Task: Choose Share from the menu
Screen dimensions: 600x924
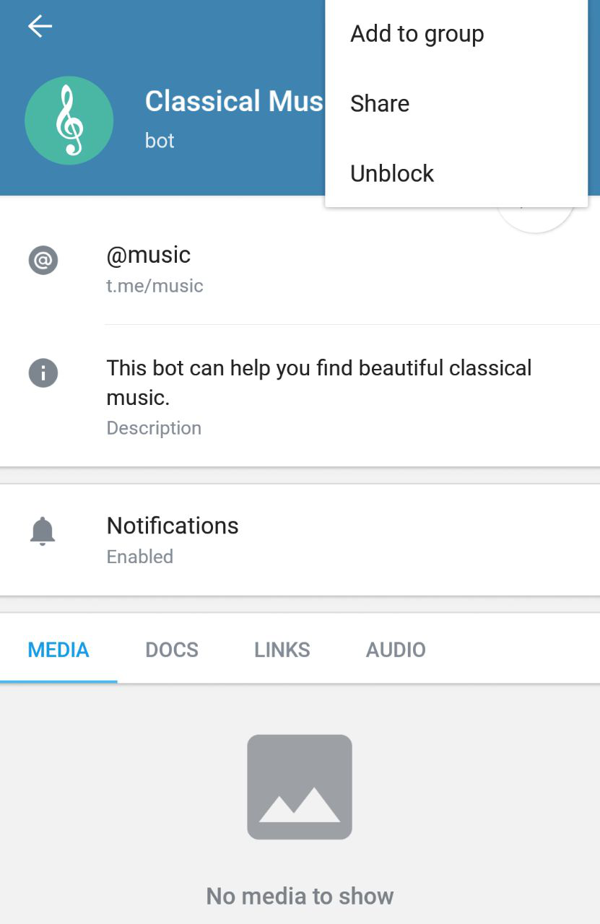Action: tap(380, 104)
